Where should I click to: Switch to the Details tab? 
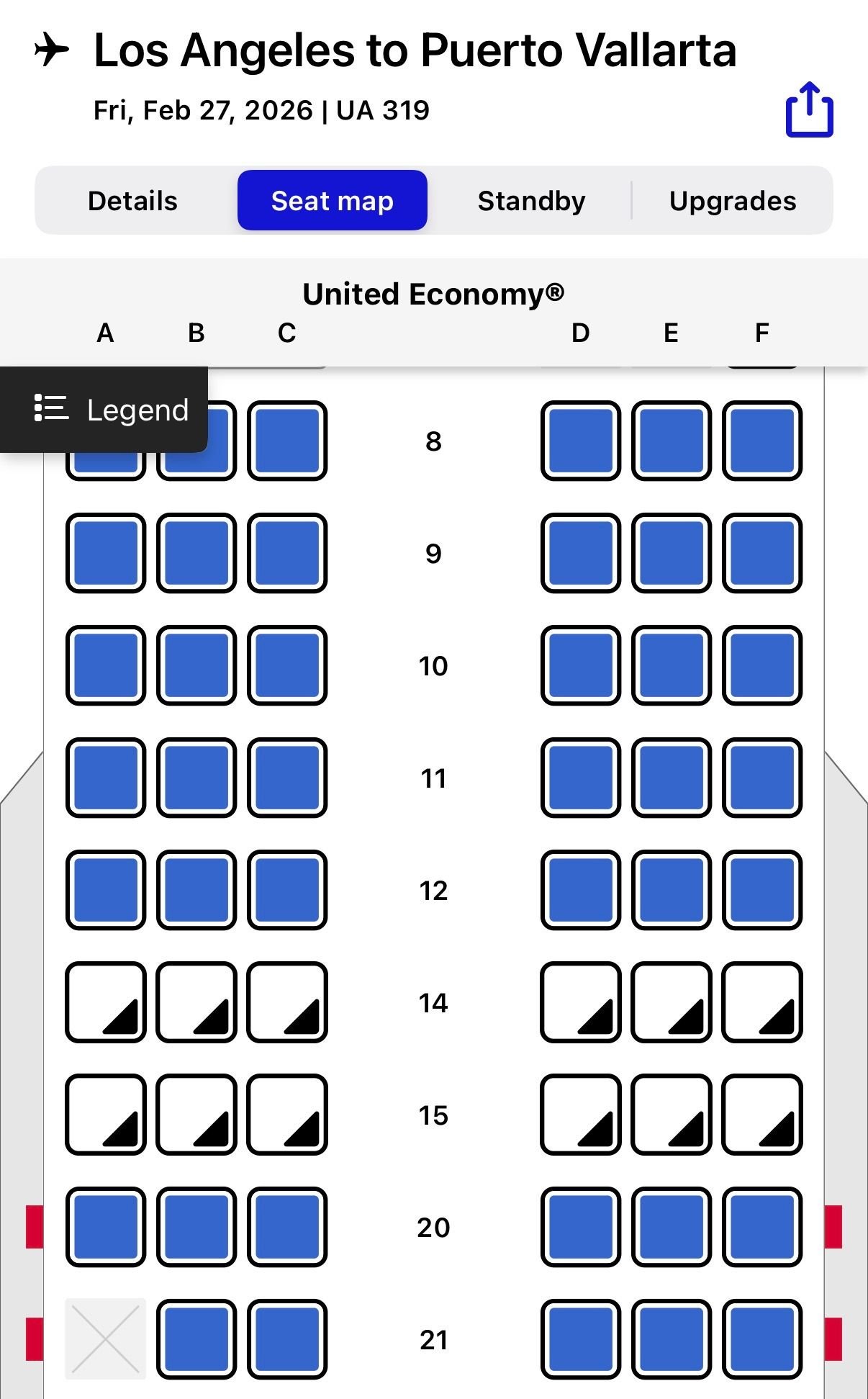pyautogui.click(x=132, y=201)
